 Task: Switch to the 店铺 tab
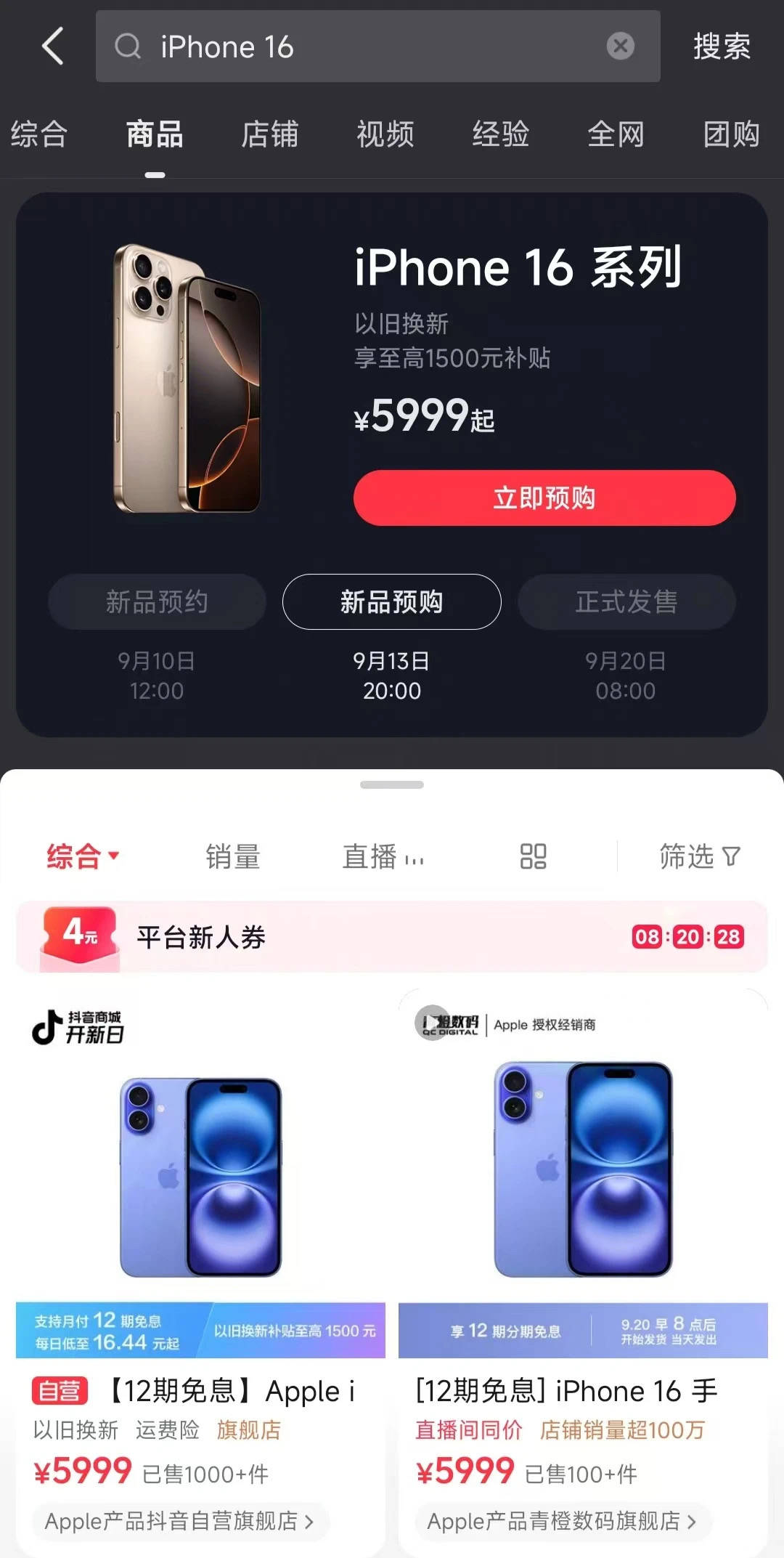point(269,134)
